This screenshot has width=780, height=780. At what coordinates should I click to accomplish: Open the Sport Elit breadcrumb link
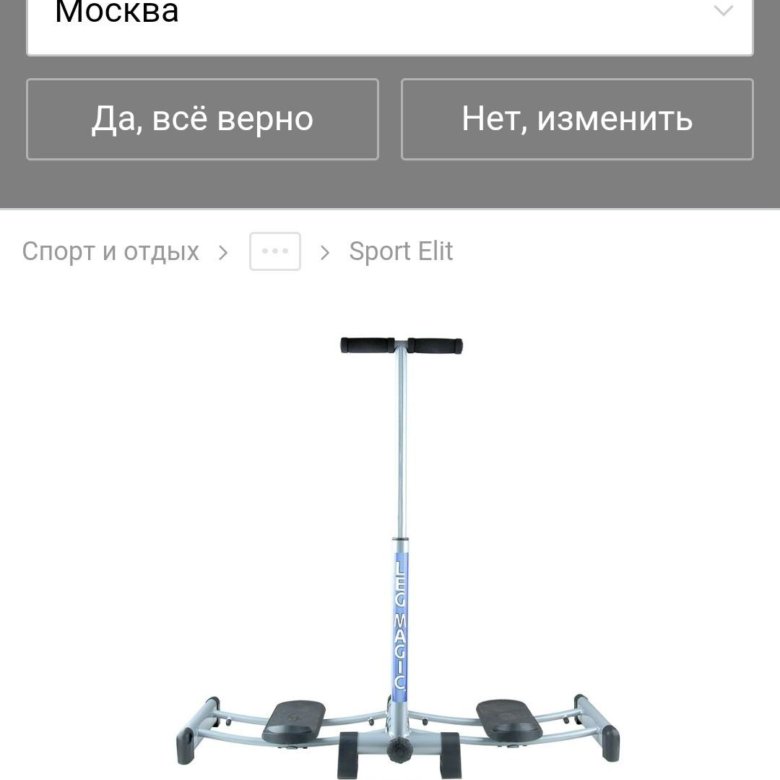(400, 251)
